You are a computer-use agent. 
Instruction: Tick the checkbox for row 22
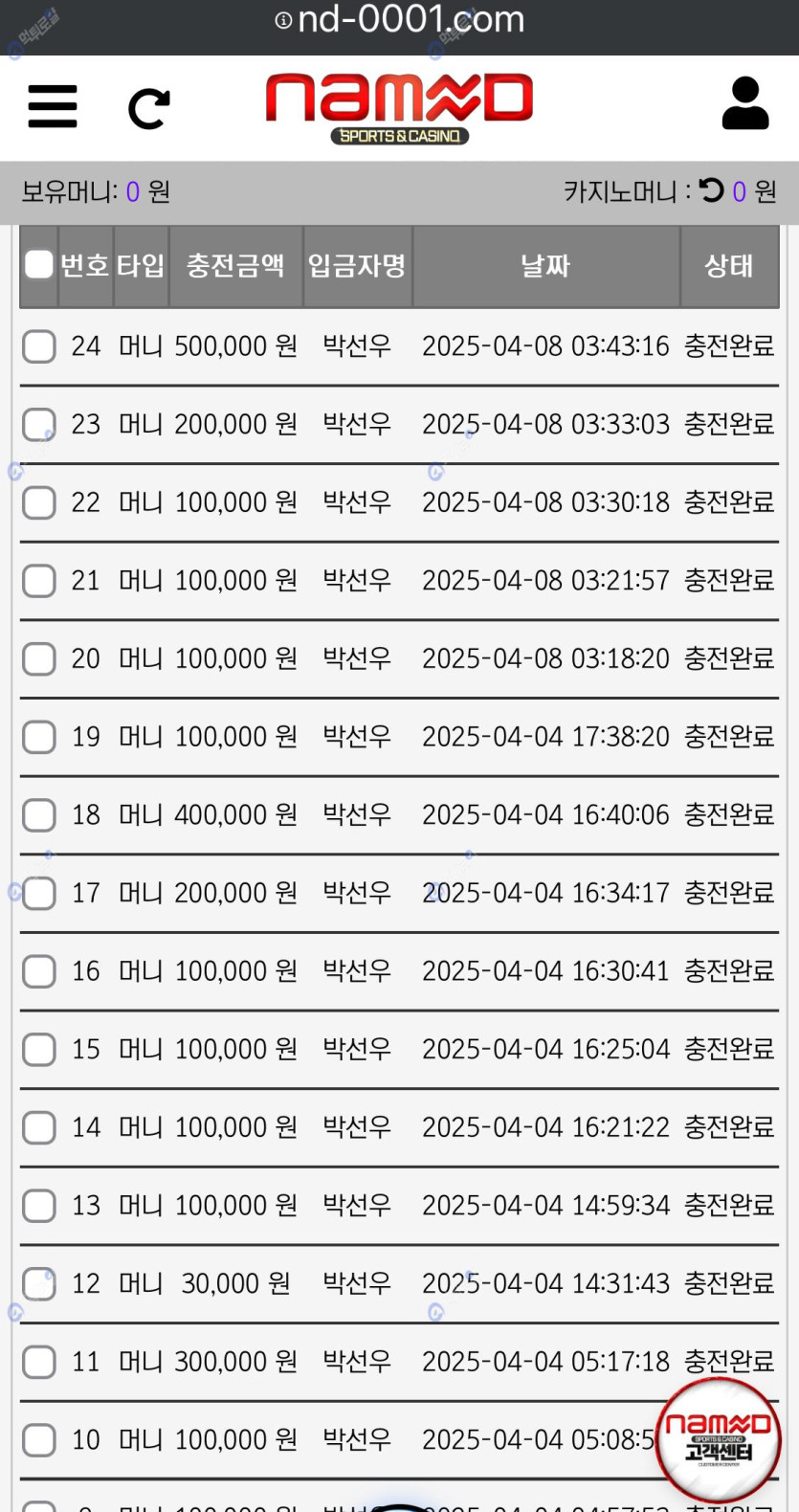(x=39, y=502)
